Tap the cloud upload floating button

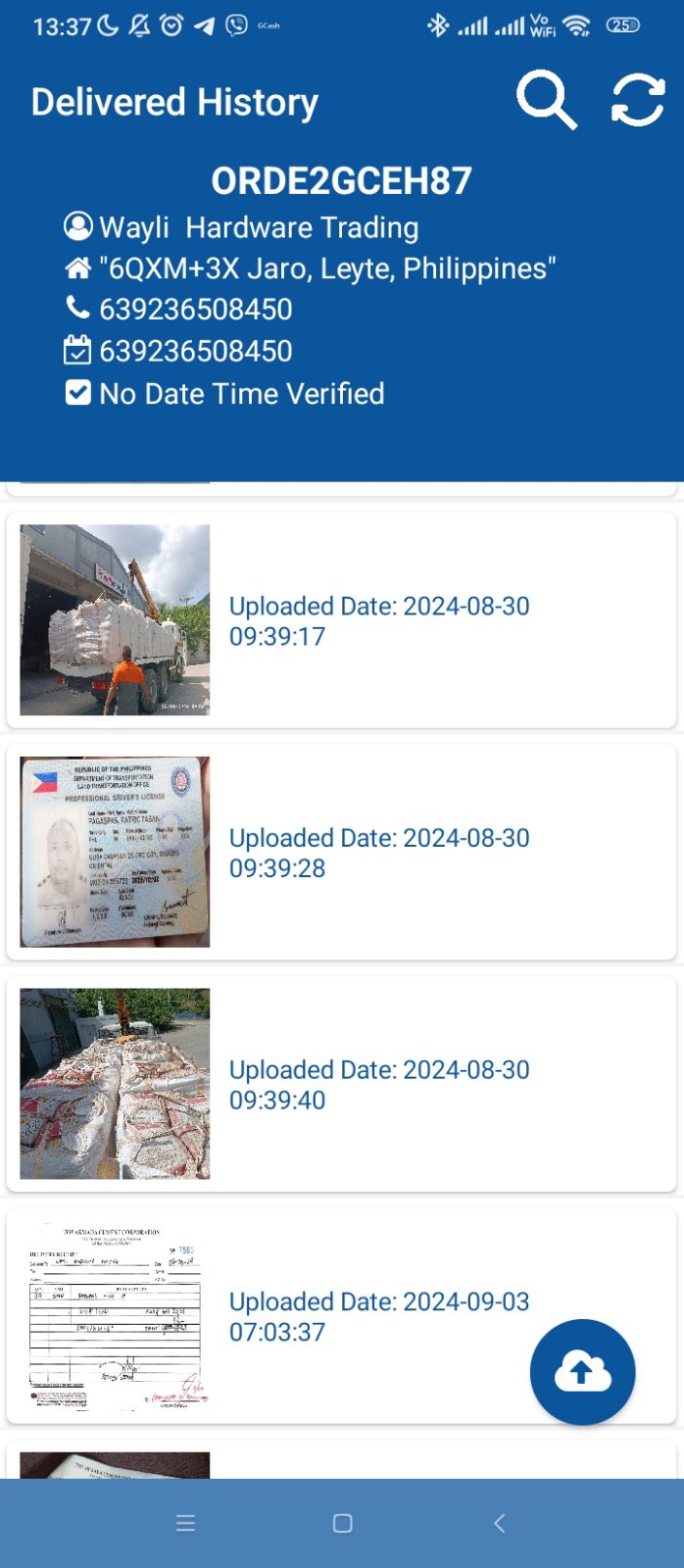582,1372
